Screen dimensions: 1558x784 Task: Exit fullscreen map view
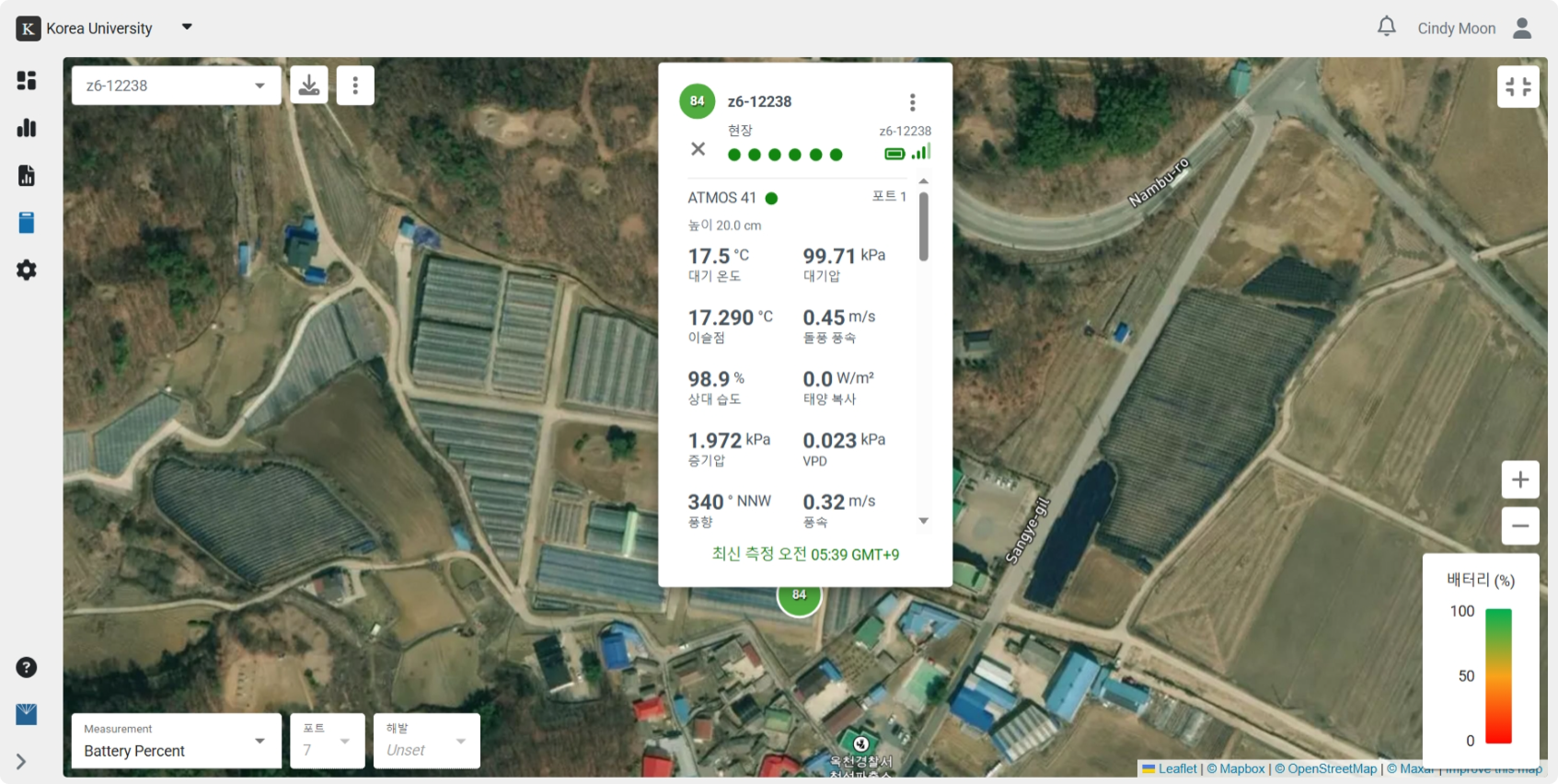tap(1518, 86)
